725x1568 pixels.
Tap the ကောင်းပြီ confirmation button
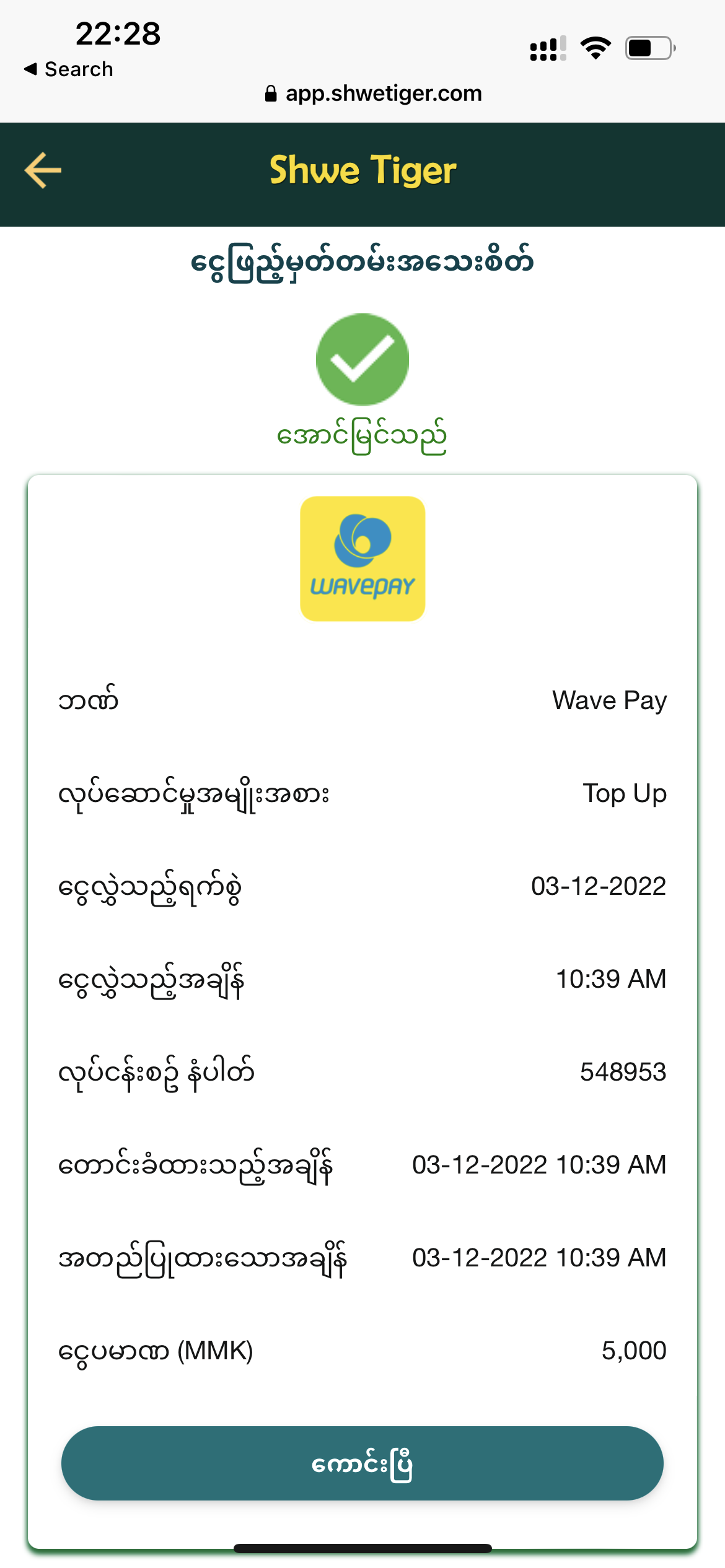(362, 1463)
